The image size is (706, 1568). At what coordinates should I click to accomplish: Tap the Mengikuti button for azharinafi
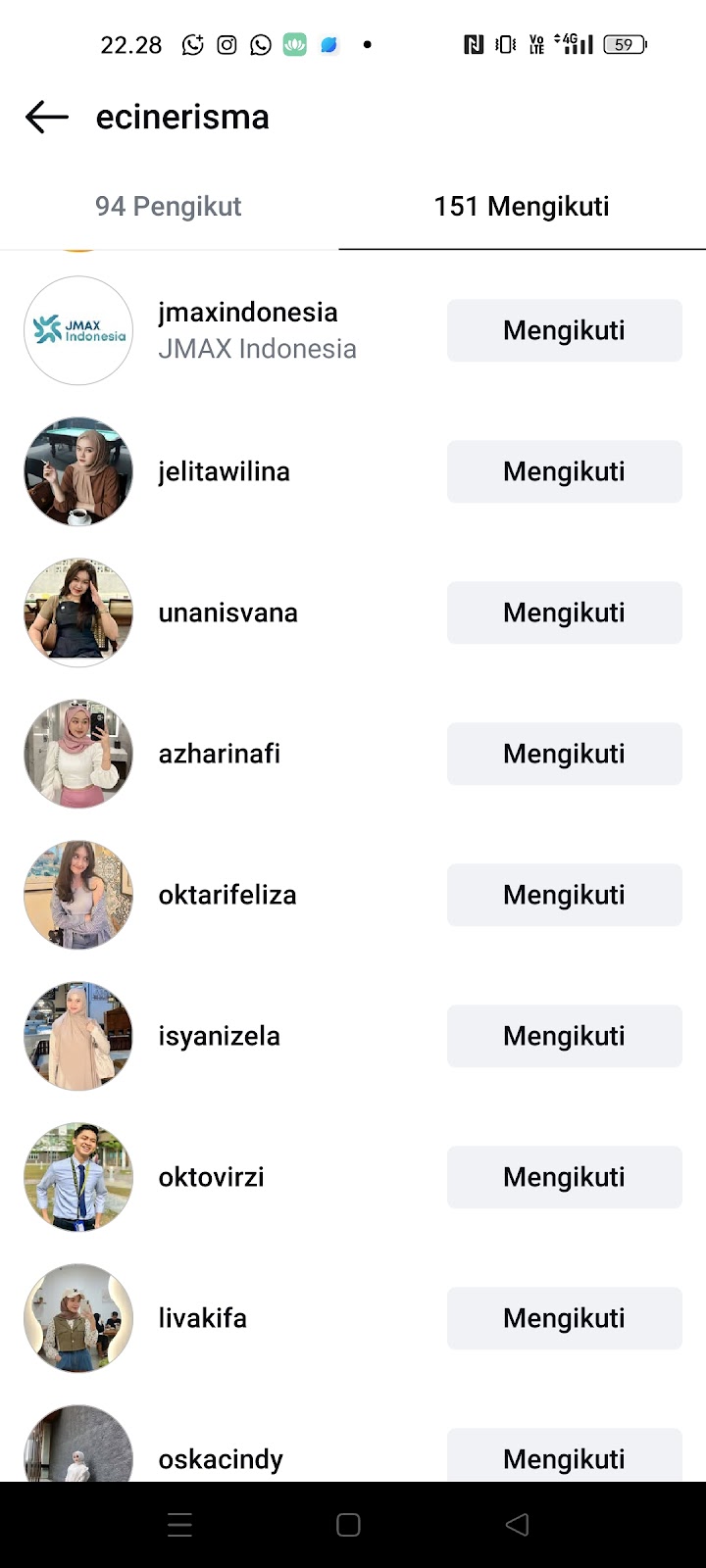564,754
